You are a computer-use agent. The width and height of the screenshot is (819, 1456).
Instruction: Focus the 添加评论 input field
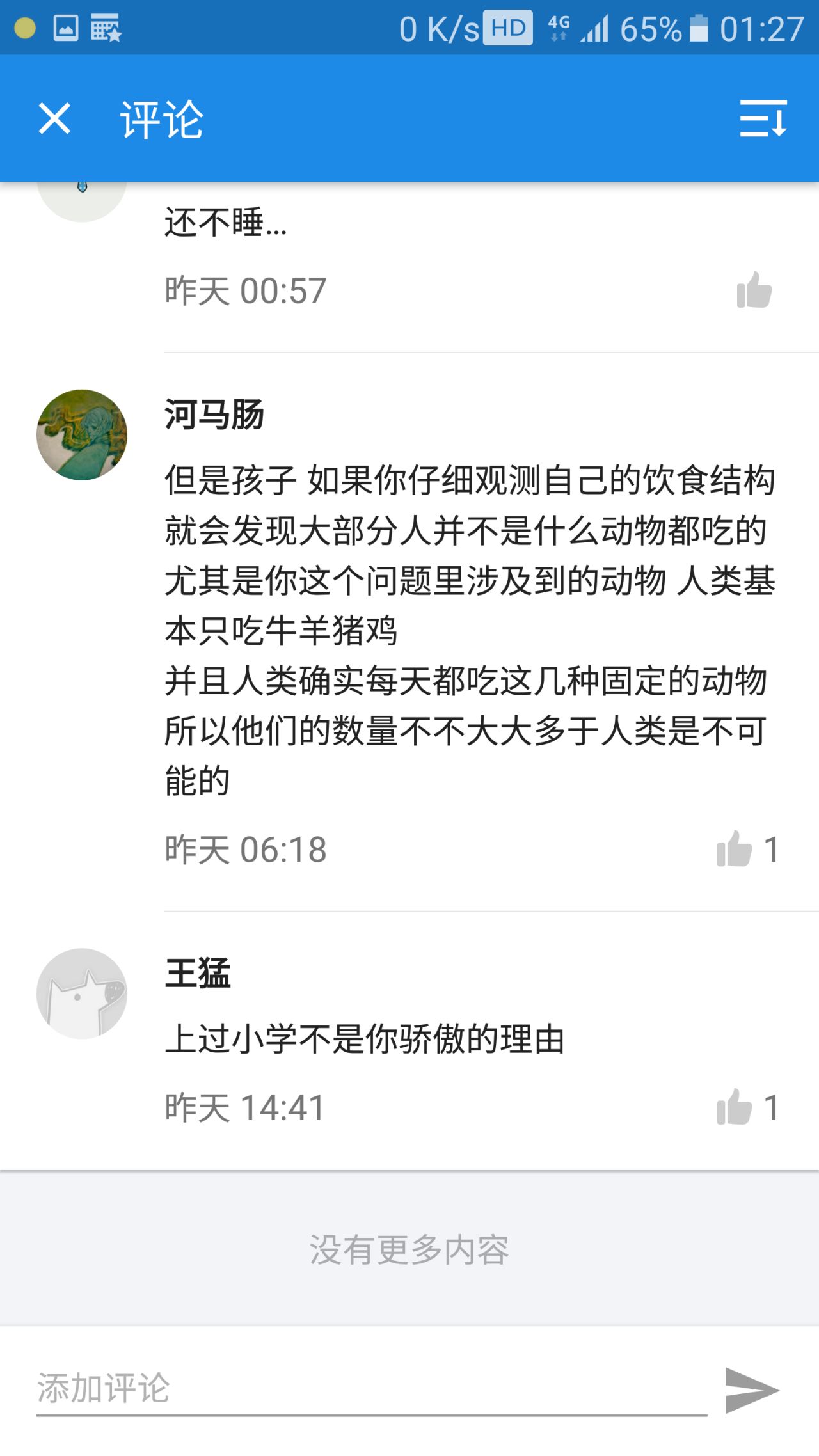point(371,1389)
